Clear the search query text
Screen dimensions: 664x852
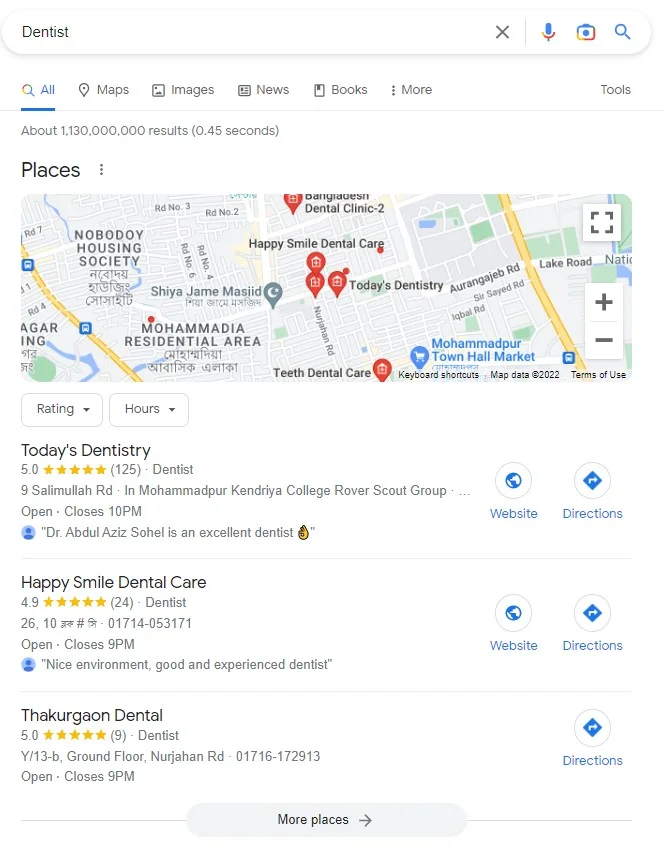coord(502,32)
